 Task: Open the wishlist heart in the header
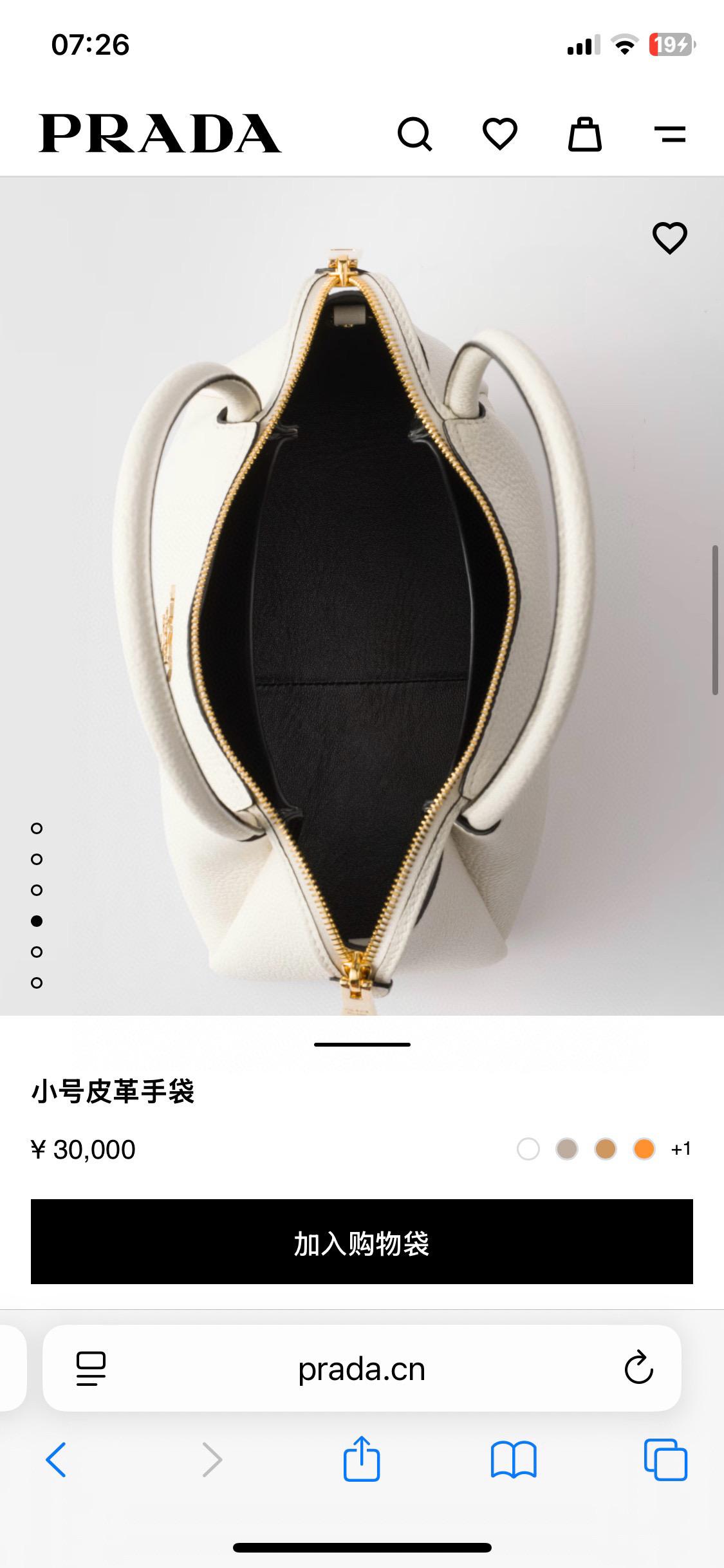pyautogui.click(x=500, y=135)
